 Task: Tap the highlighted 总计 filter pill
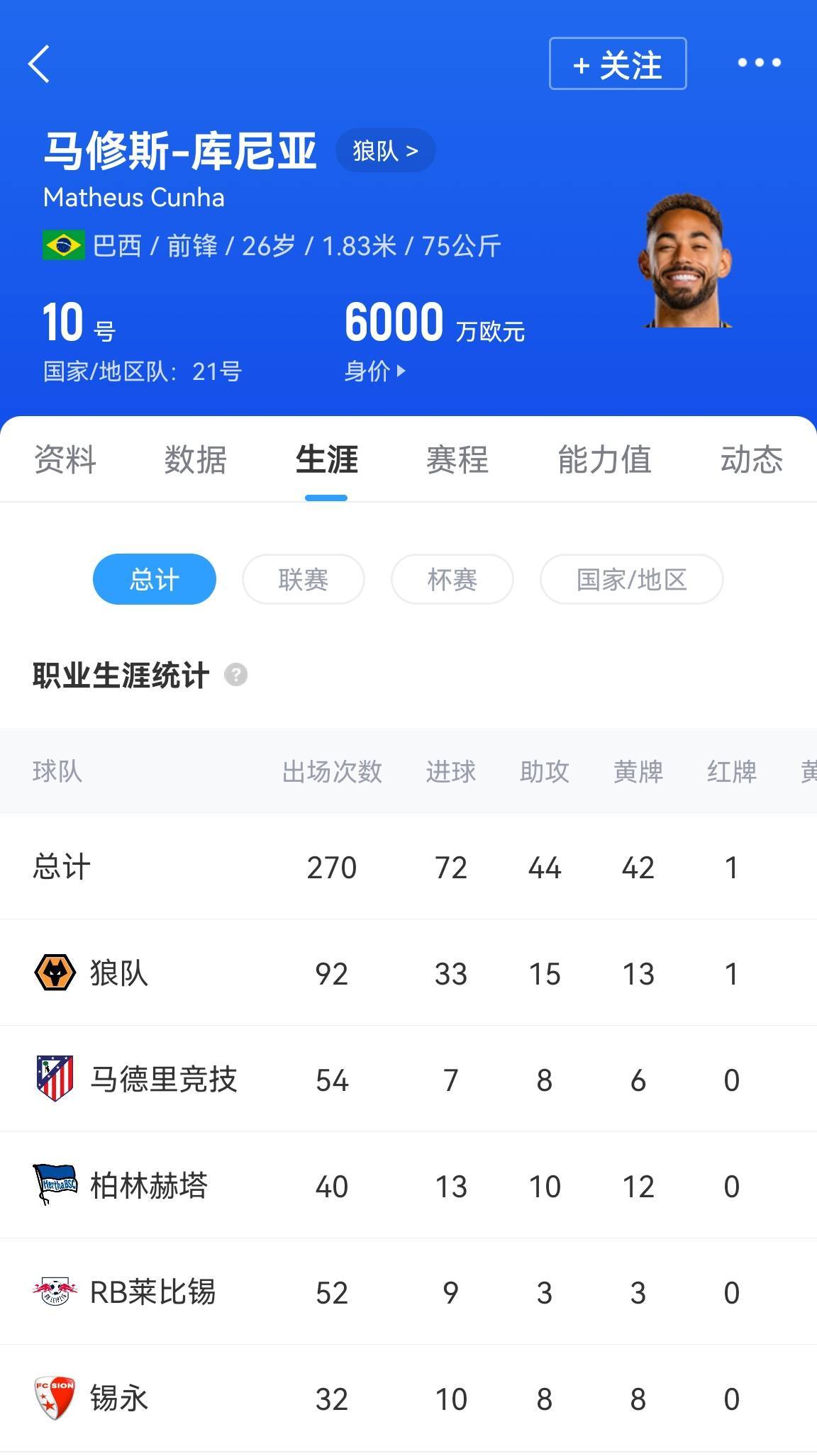[x=154, y=579]
